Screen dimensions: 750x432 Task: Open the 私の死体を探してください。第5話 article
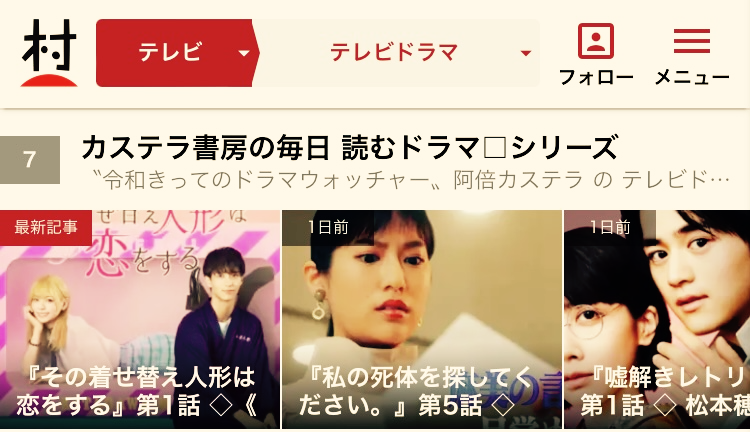point(422,319)
